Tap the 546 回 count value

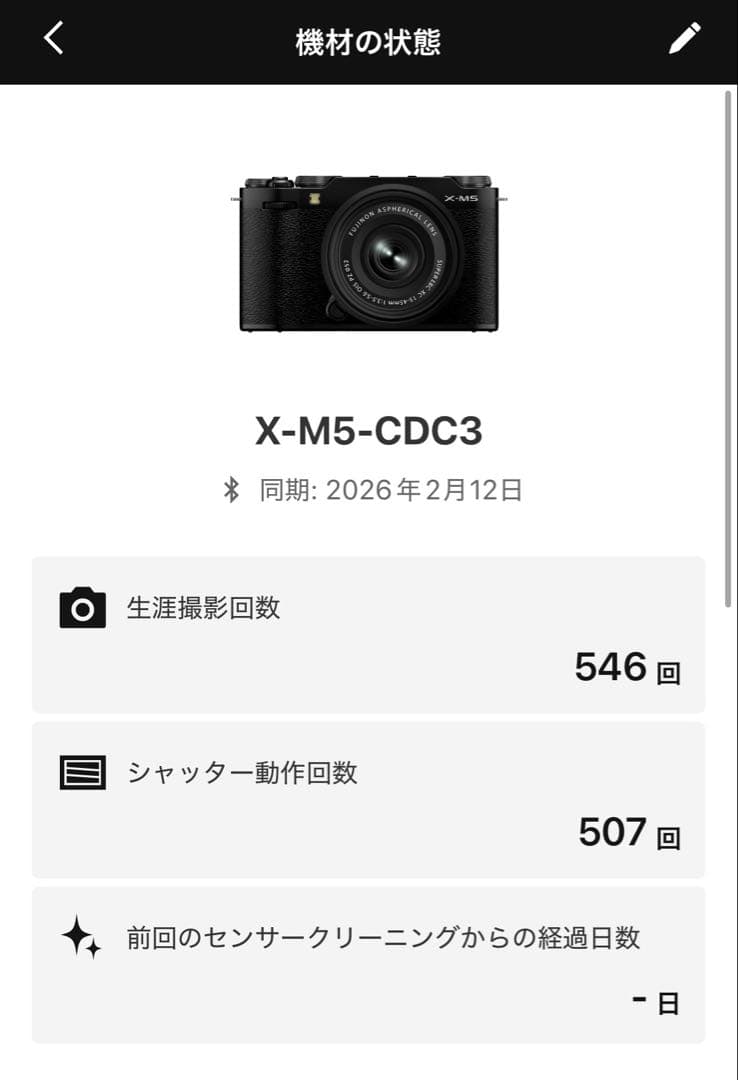629,666
